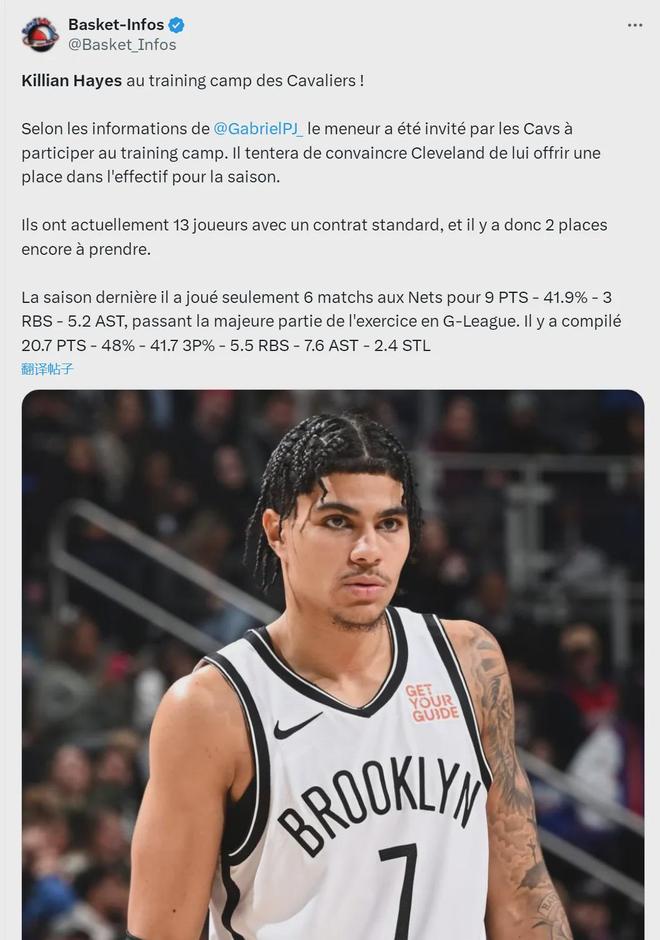This screenshot has height=940, width=660.
Task: Open the @GabrielPJ_ mention link
Action: pos(259,129)
